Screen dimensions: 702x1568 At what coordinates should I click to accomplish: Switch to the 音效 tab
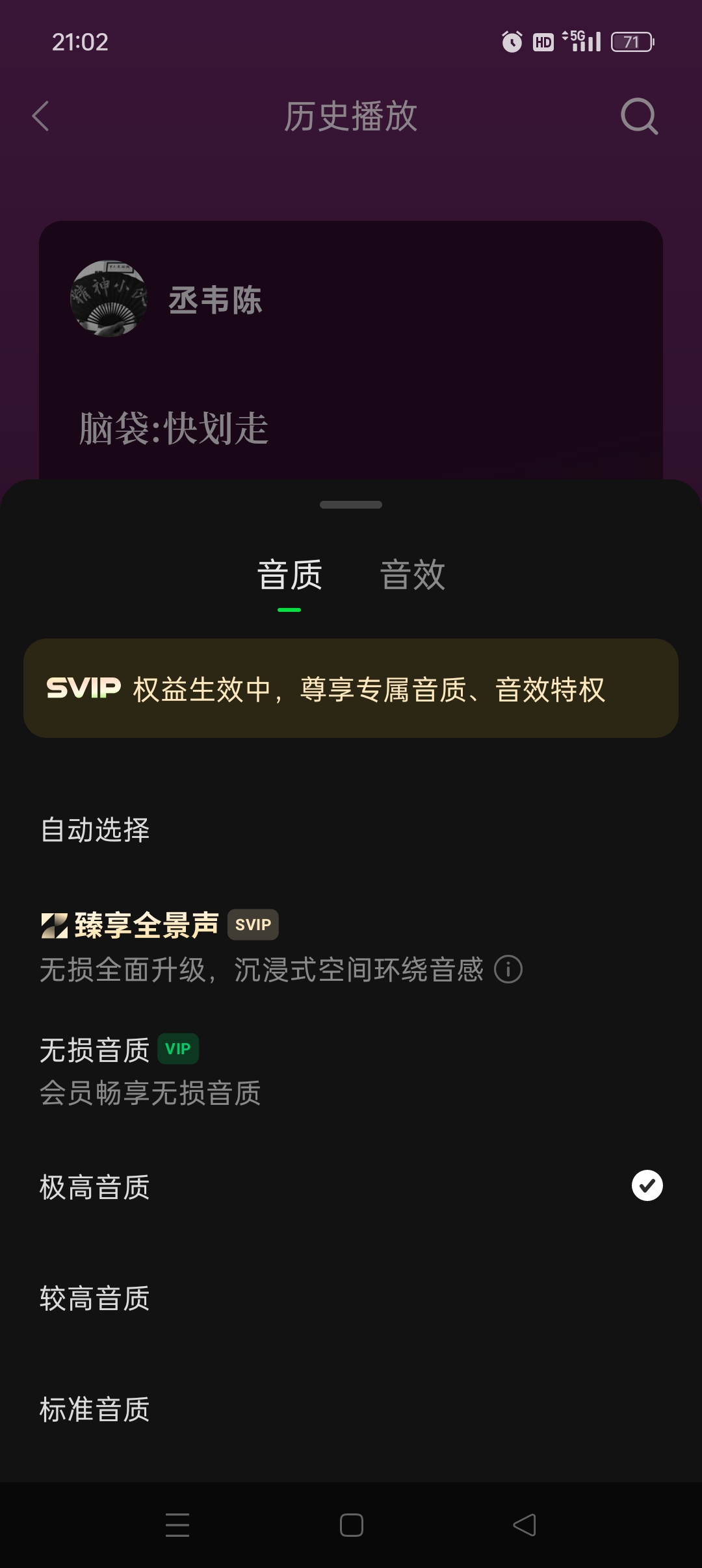412,575
